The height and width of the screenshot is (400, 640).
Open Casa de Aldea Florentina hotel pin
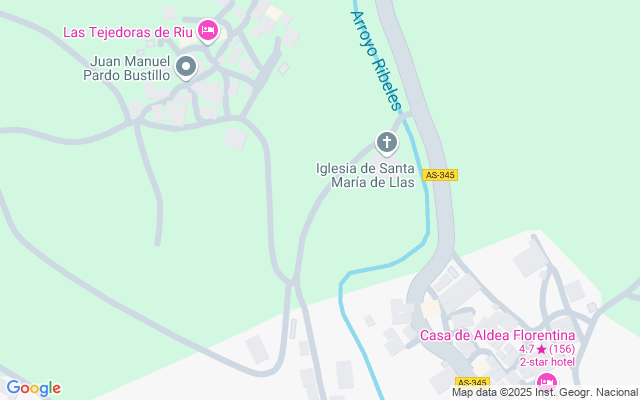pos(546,381)
